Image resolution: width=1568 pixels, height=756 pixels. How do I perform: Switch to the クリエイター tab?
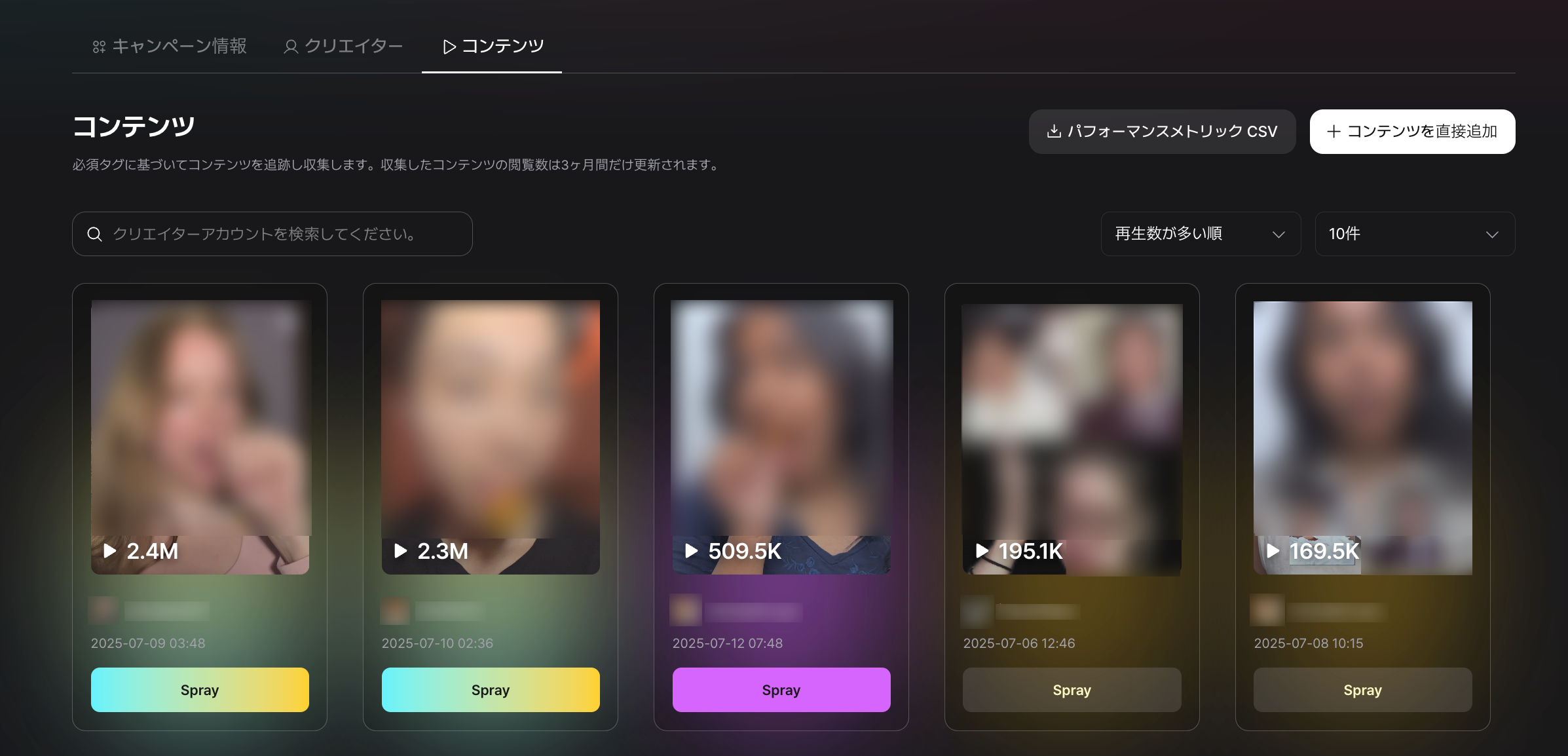pyautogui.click(x=343, y=46)
